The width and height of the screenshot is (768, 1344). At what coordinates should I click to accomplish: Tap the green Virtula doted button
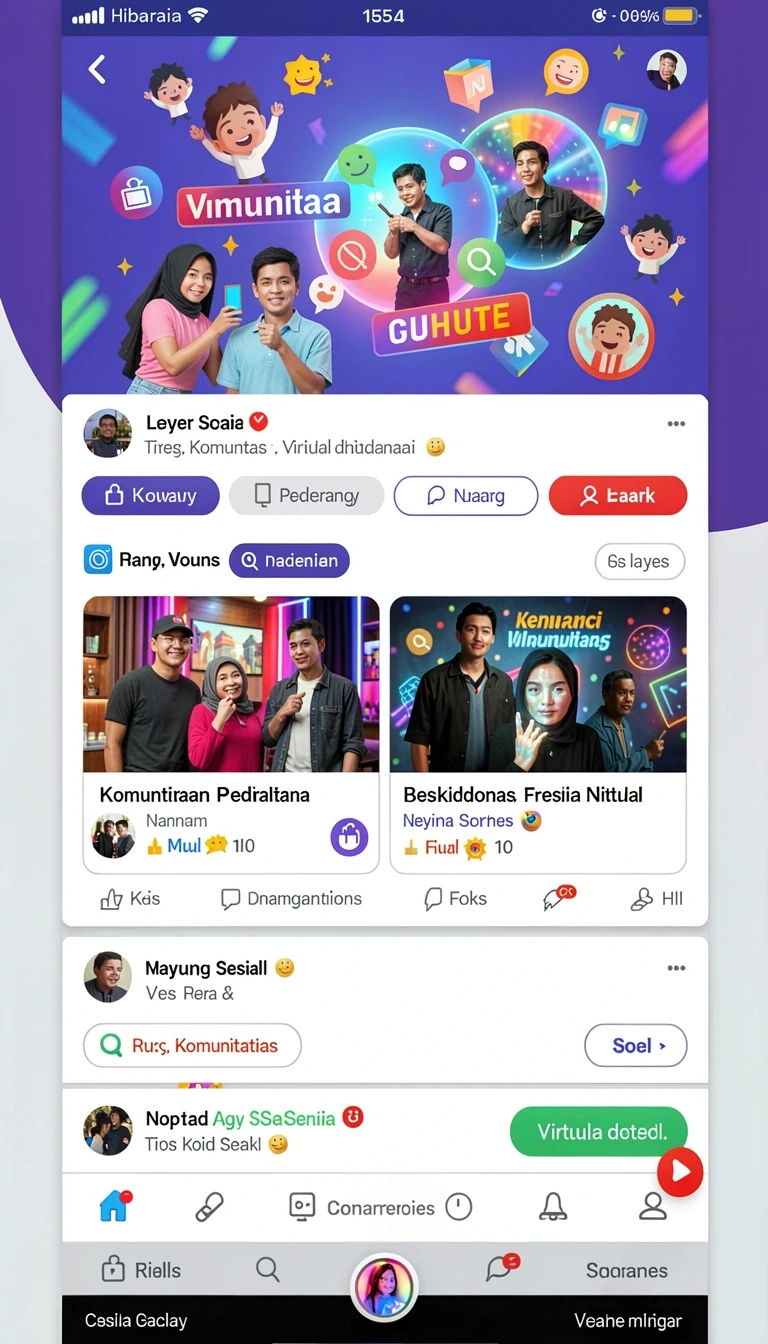(x=599, y=1132)
